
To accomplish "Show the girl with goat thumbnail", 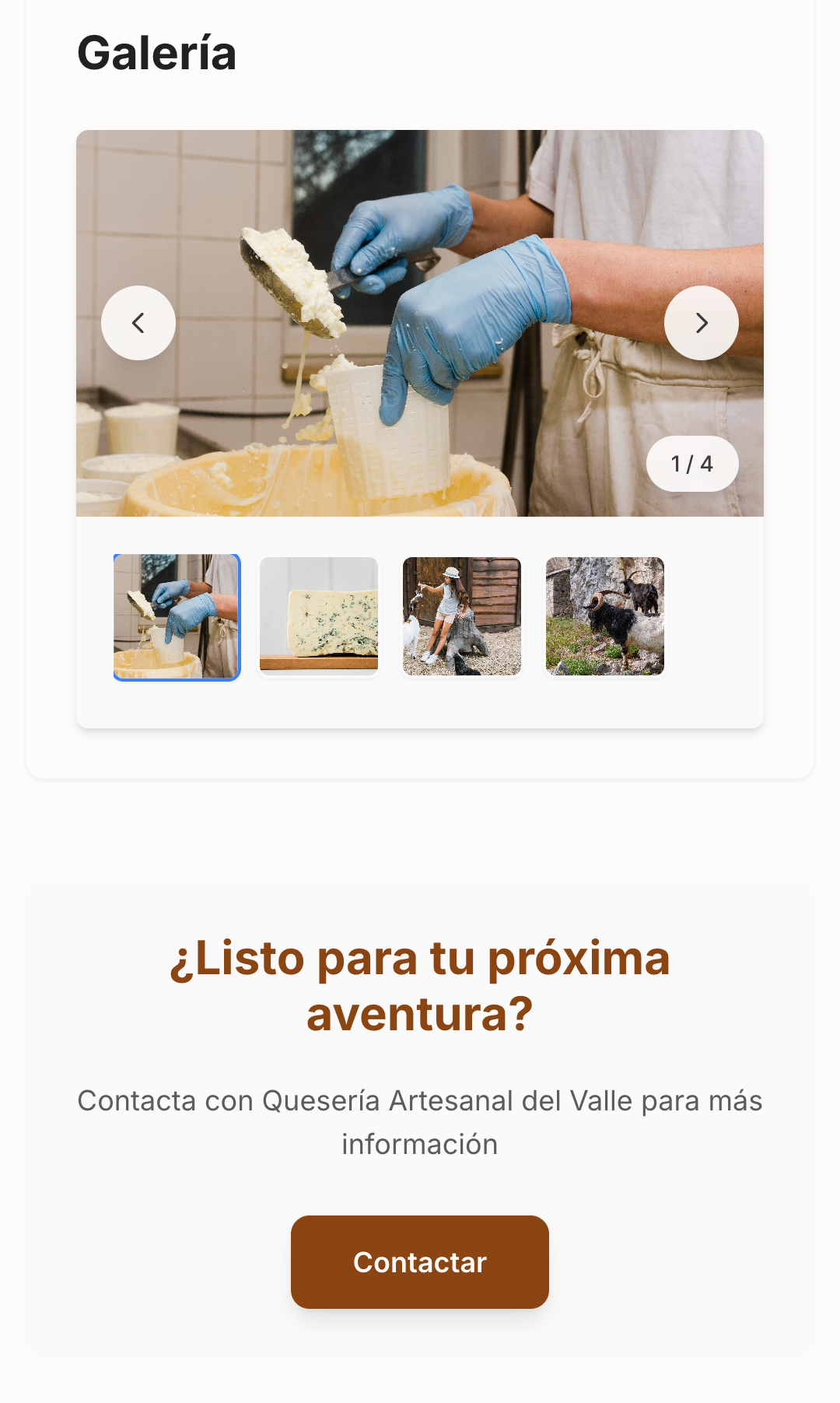I will [x=462, y=616].
